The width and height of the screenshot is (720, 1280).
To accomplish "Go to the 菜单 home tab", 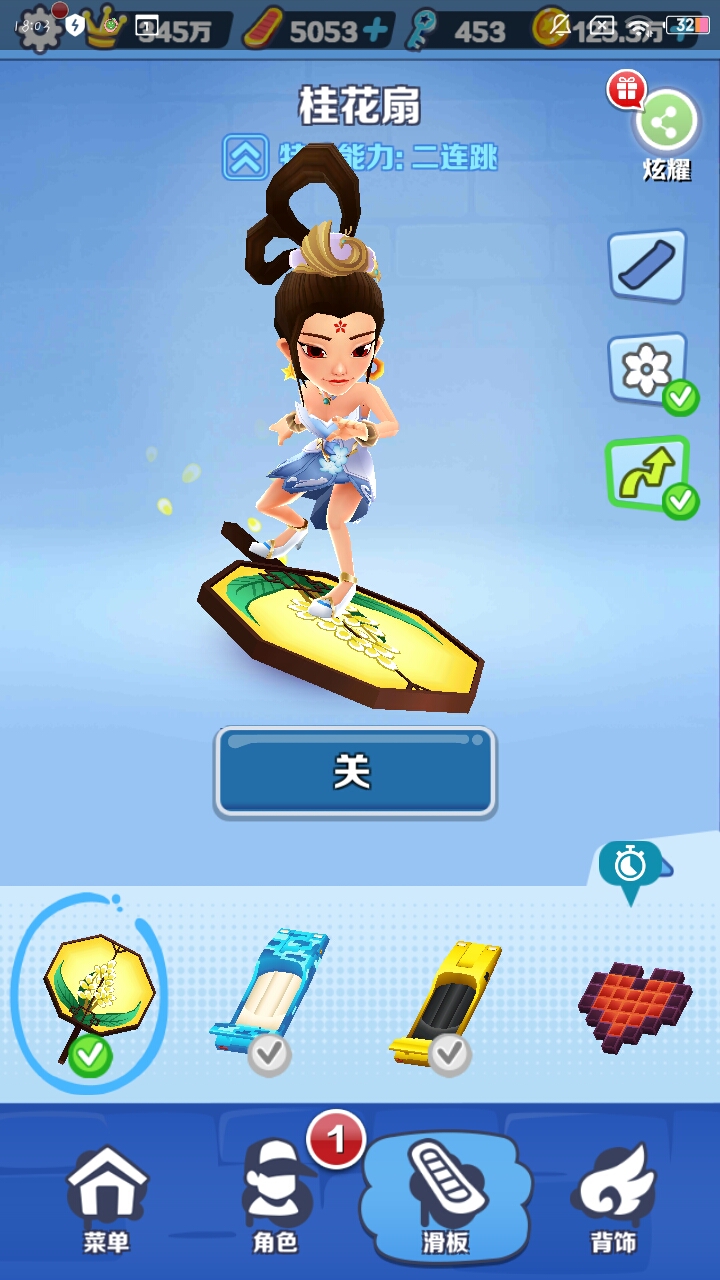I will [106, 1200].
